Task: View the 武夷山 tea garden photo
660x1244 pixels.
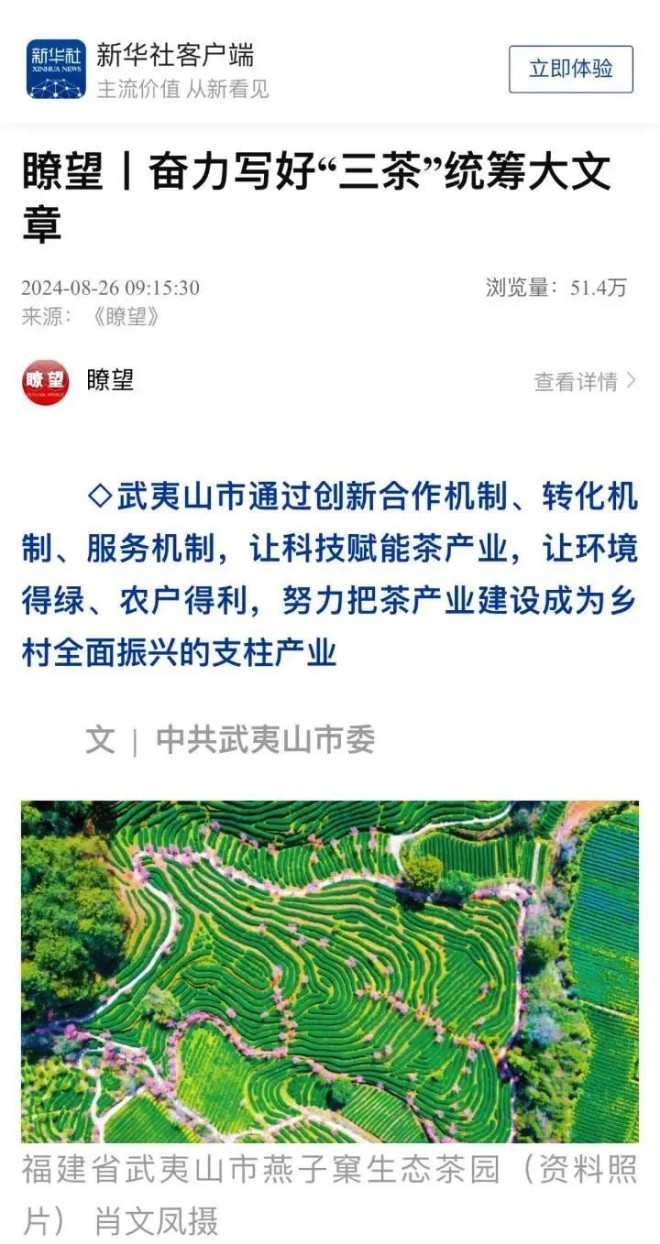Action: [330, 971]
